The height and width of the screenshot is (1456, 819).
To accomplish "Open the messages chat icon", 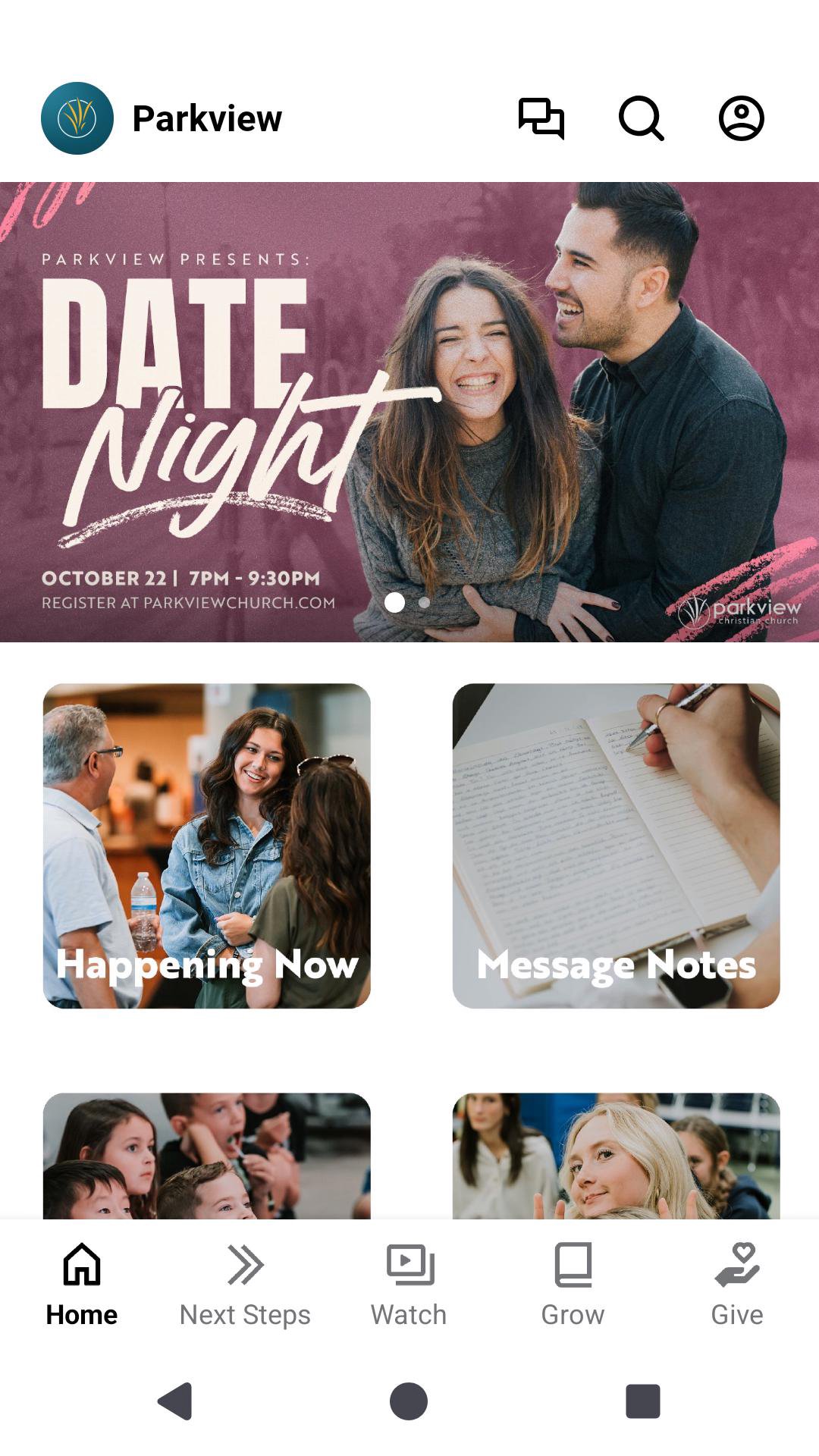I will pos(541,119).
